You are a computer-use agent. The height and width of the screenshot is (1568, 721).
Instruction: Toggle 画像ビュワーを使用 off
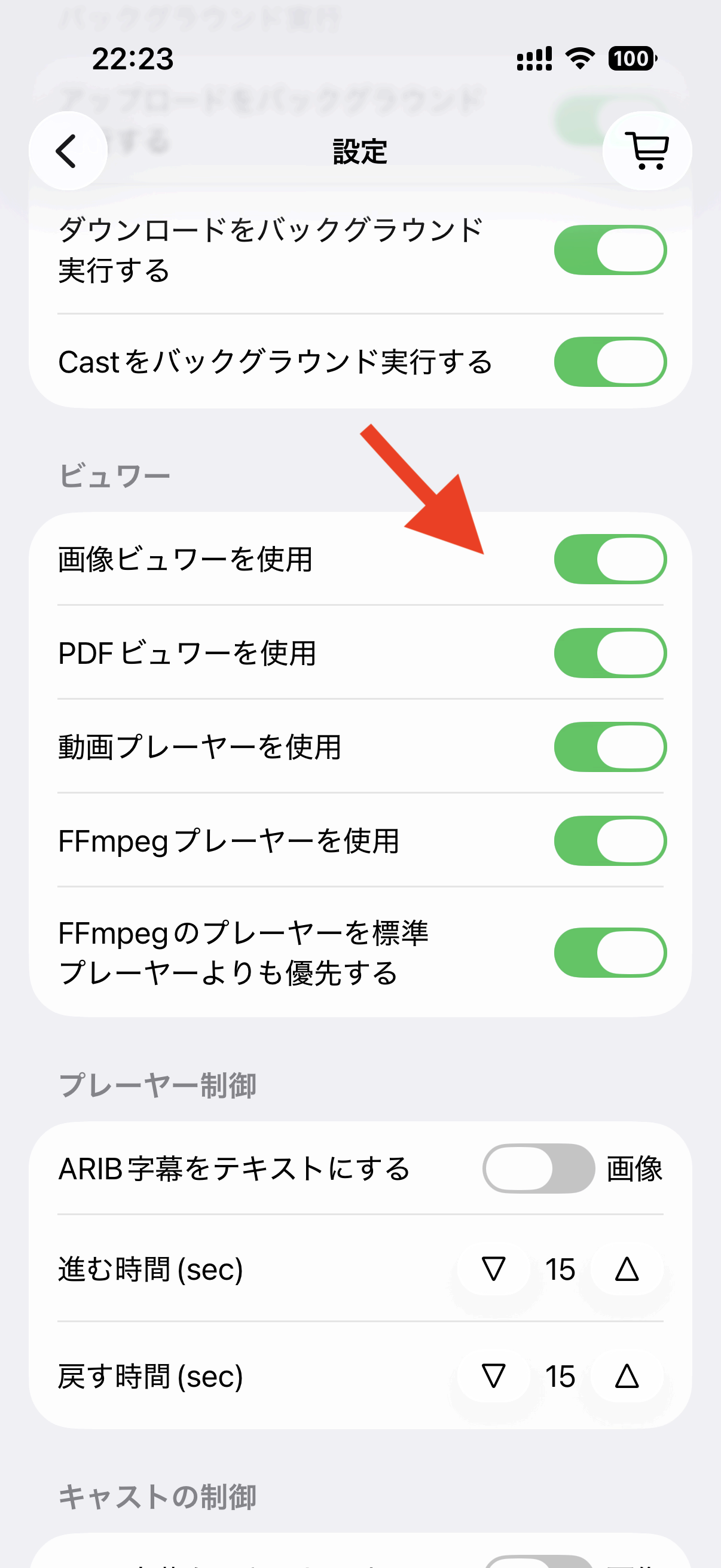[x=610, y=559]
